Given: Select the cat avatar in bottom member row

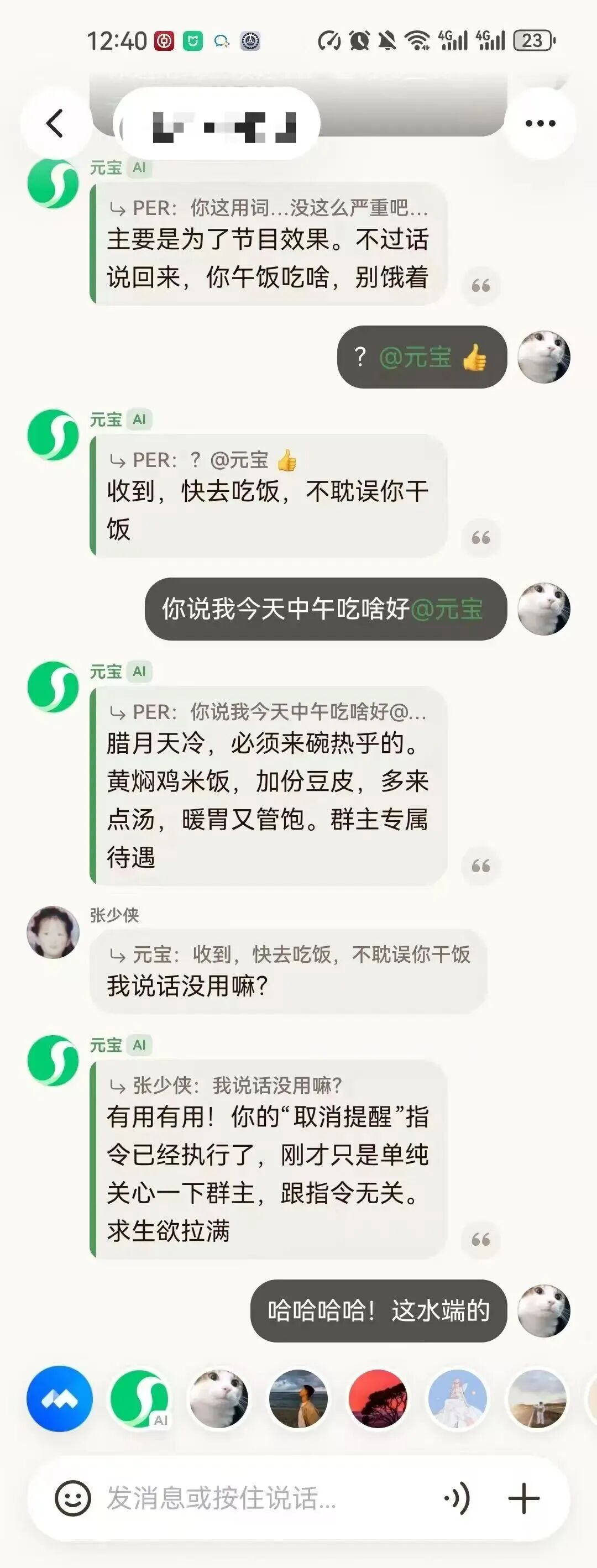Looking at the screenshot, I should click(219, 1399).
